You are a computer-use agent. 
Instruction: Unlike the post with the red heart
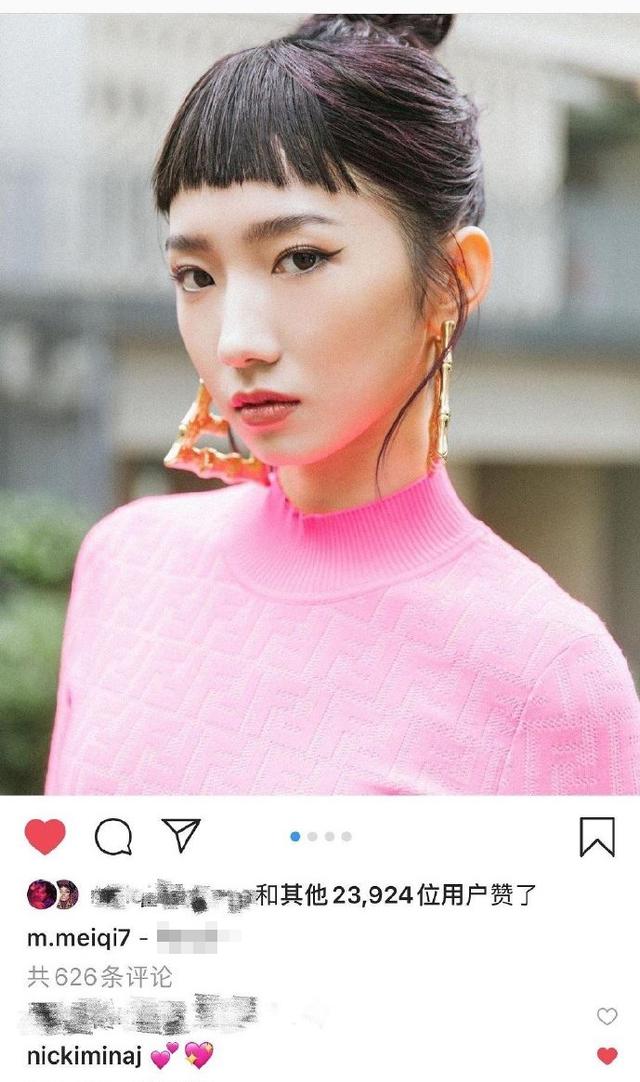click(45, 837)
